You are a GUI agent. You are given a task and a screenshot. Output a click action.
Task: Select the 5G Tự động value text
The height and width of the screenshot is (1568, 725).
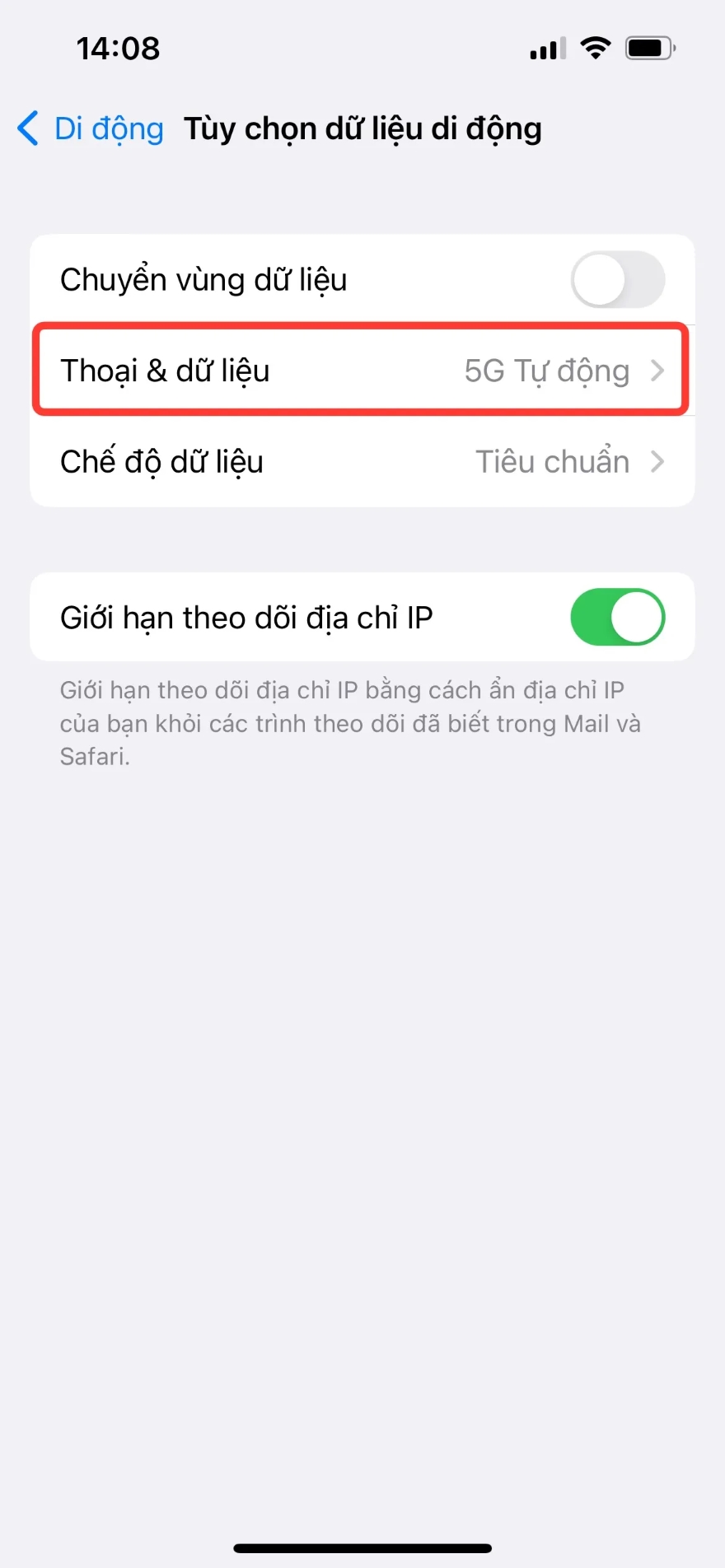pyautogui.click(x=547, y=371)
